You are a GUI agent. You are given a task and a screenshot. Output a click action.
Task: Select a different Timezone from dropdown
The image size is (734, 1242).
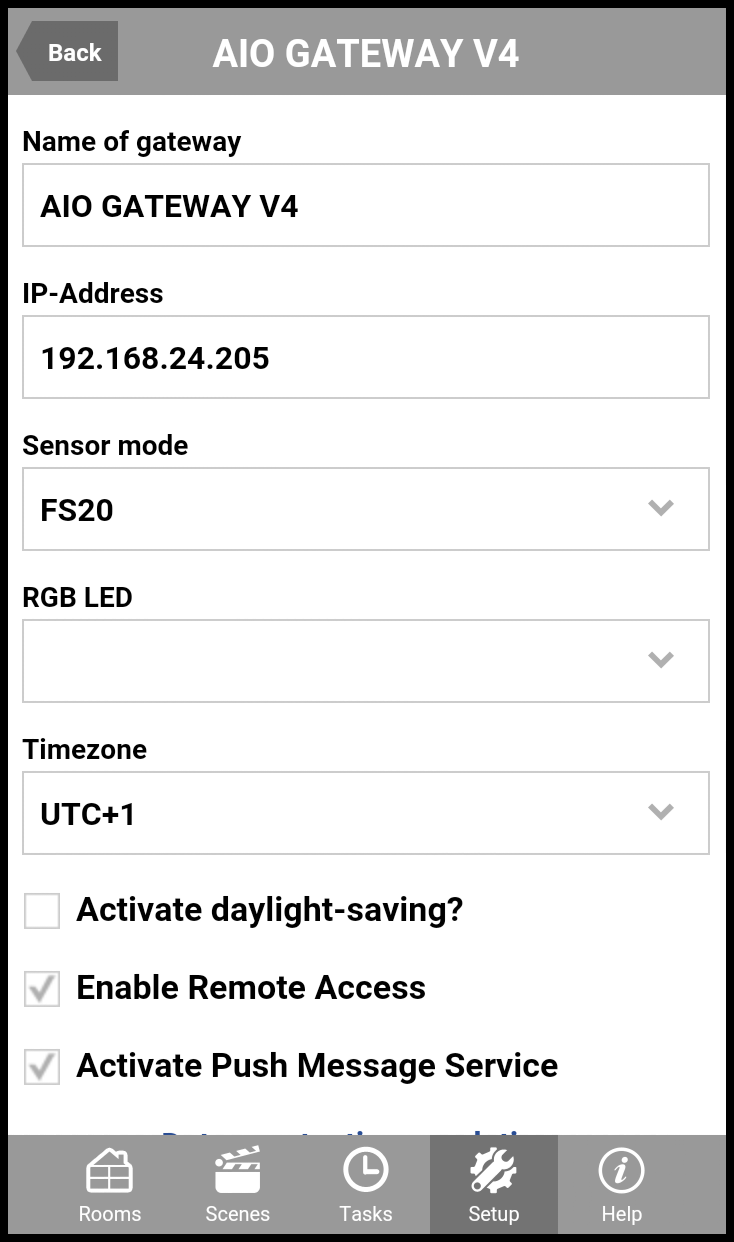point(365,813)
